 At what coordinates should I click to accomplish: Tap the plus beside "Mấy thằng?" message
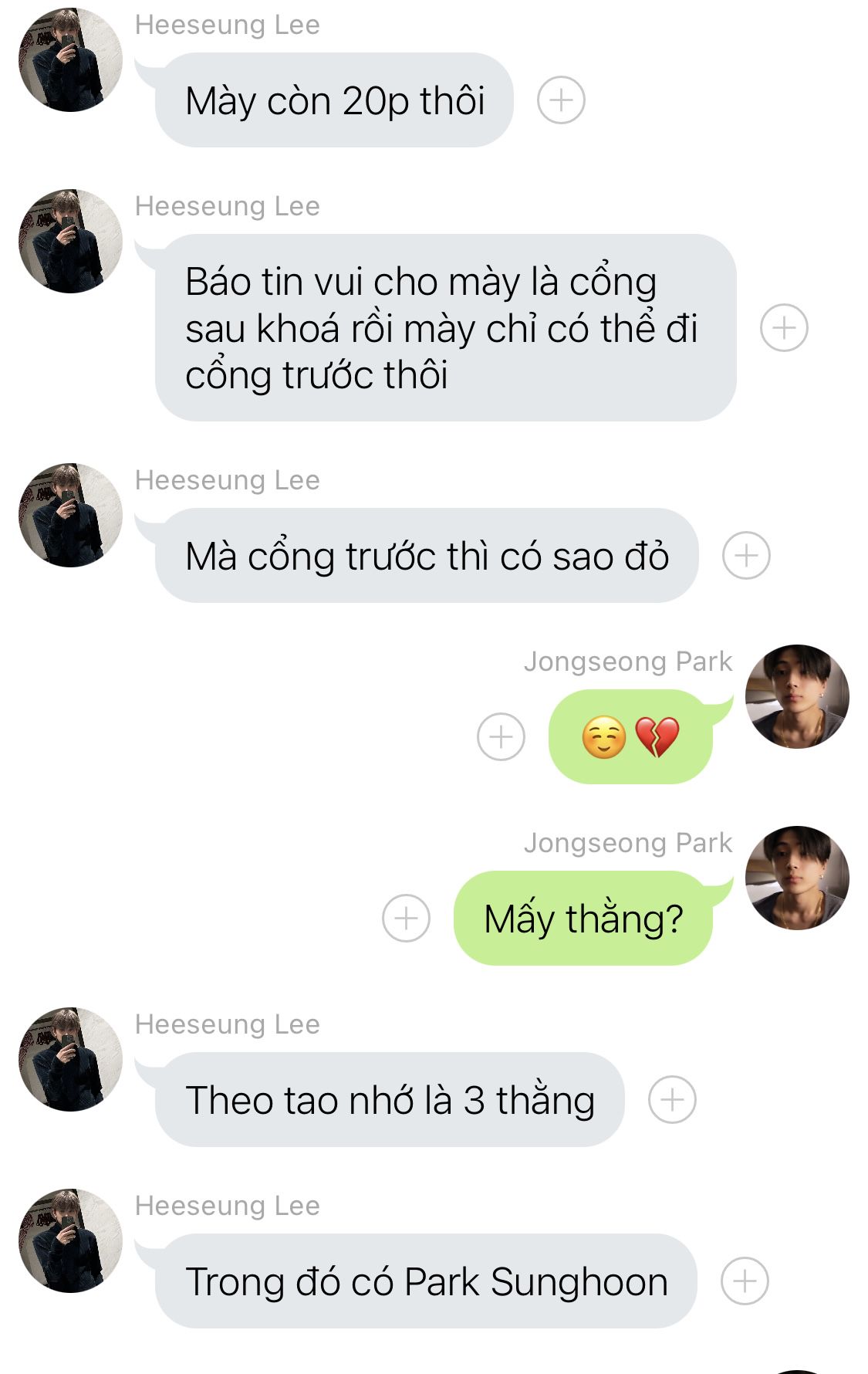point(406,918)
